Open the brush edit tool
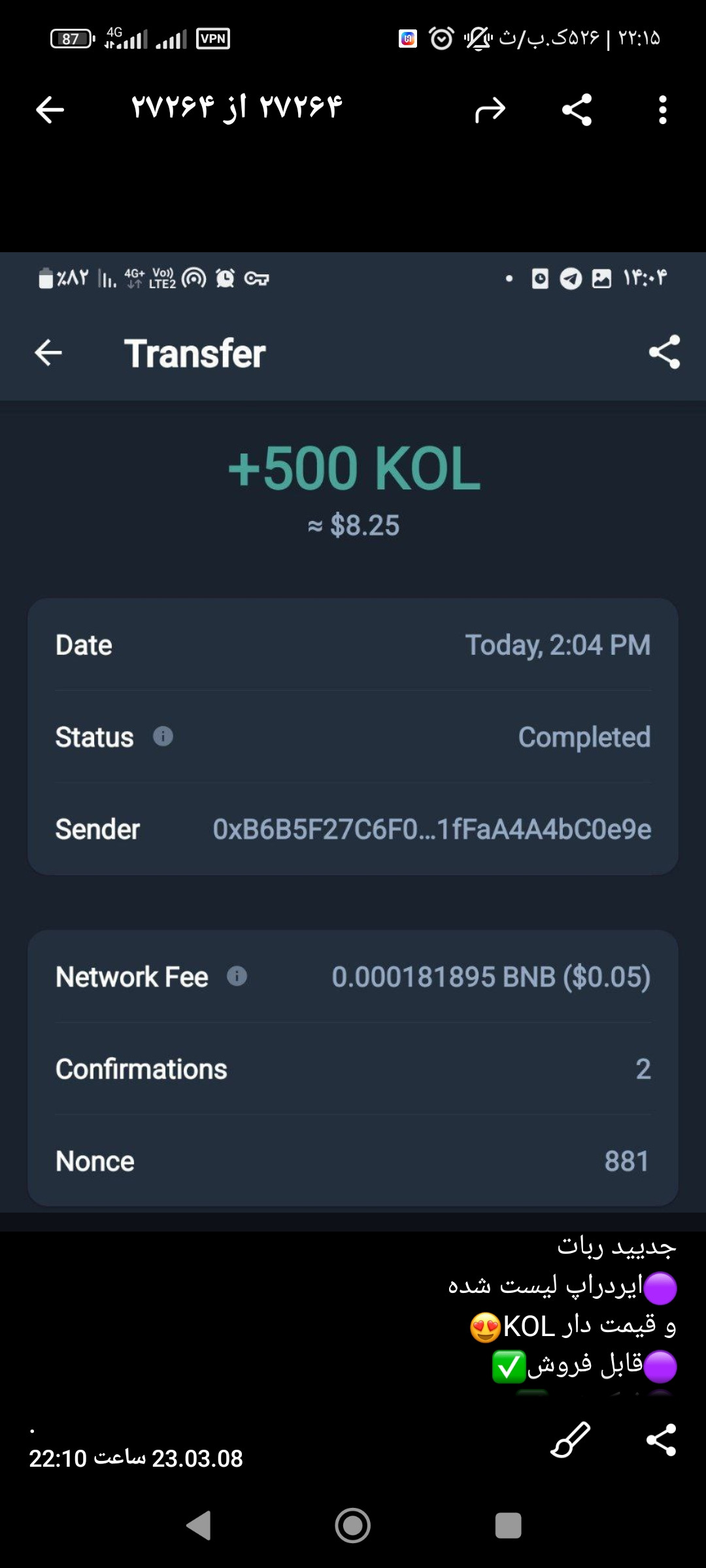 pyautogui.click(x=570, y=1440)
